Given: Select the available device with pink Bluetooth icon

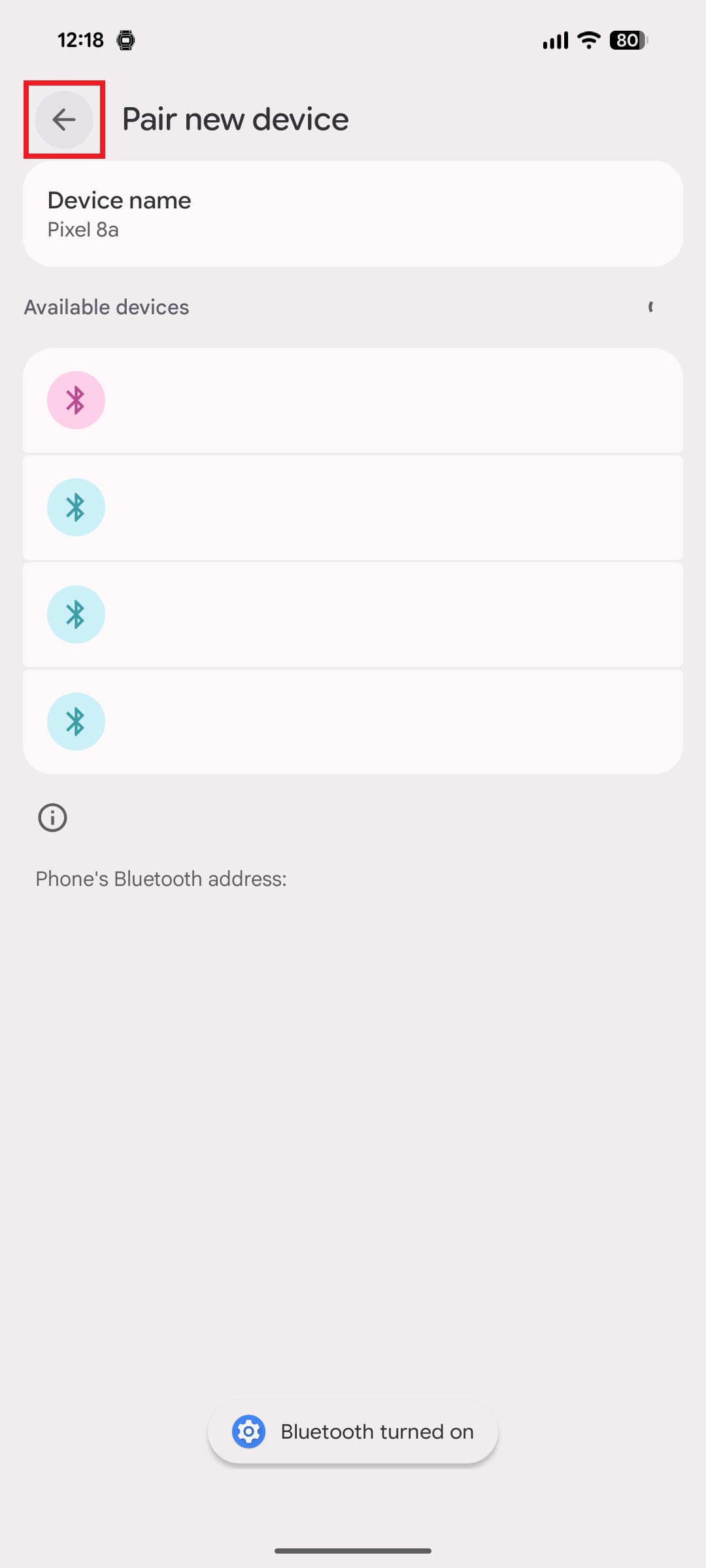Looking at the screenshot, I should 353,400.
